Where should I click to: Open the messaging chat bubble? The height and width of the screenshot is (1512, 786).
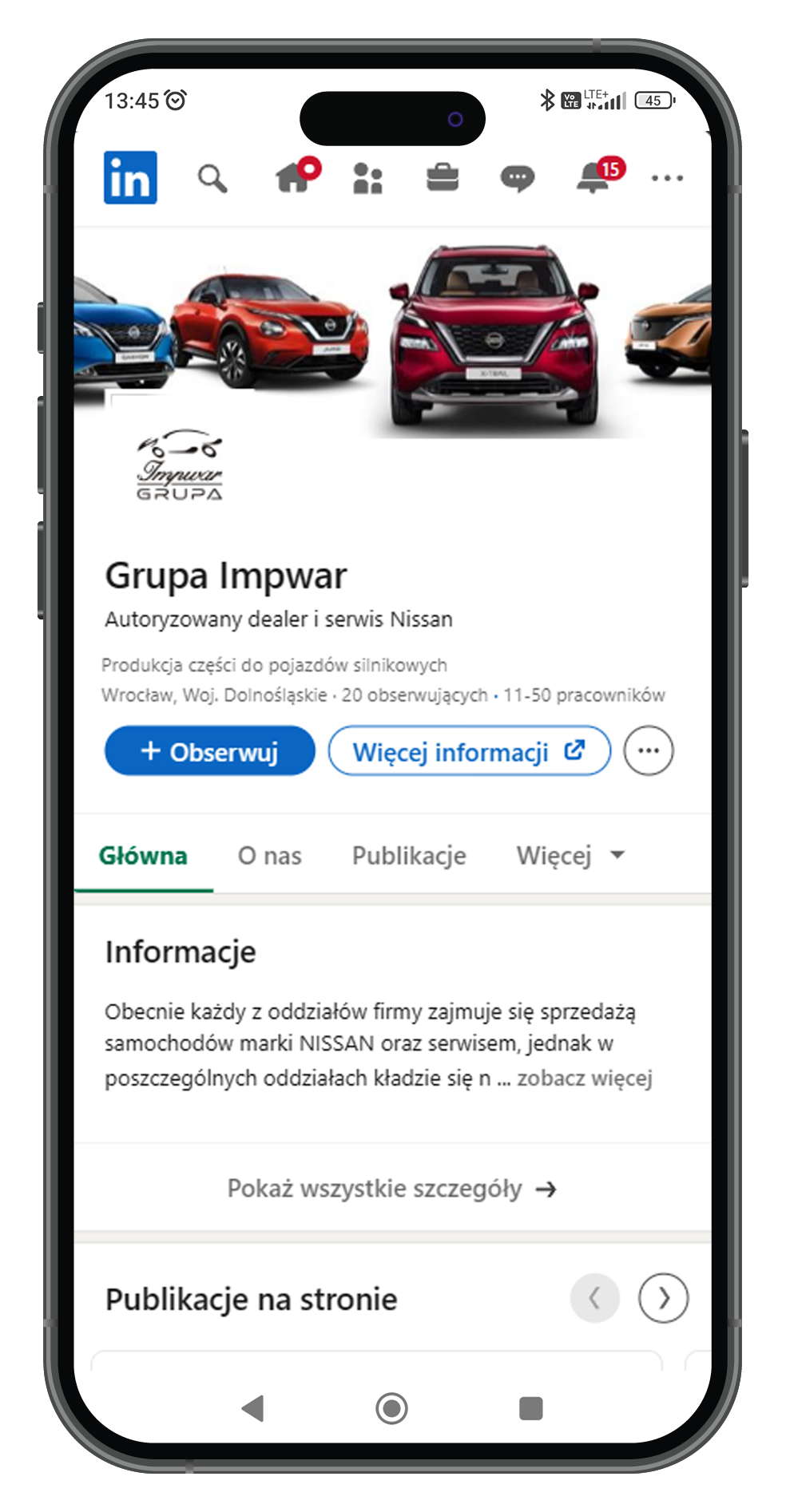[517, 178]
